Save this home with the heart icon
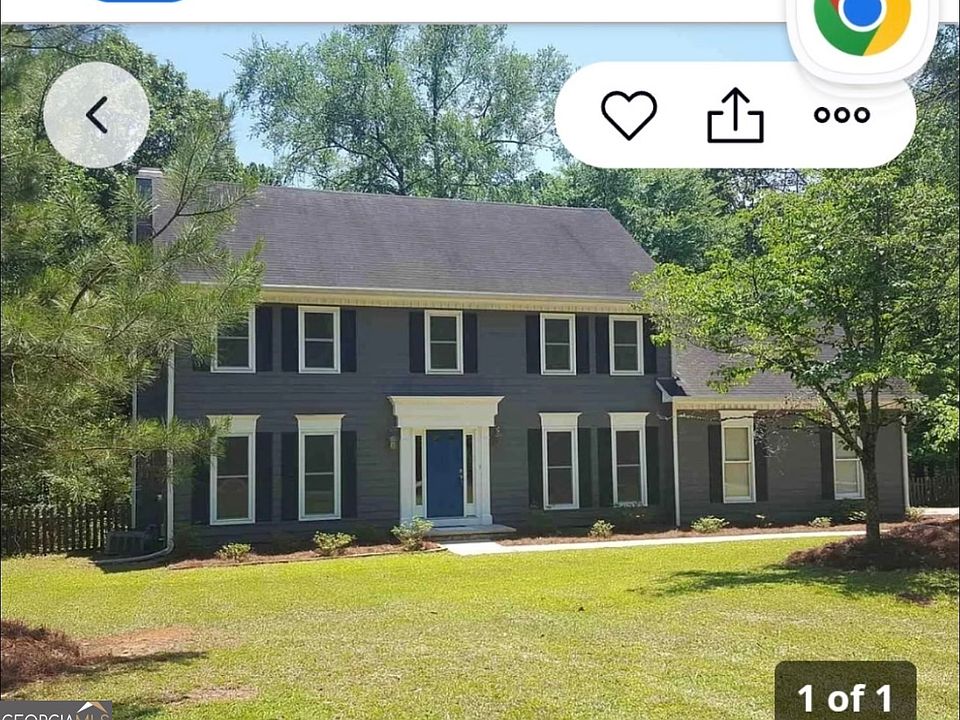 [629, 115]
